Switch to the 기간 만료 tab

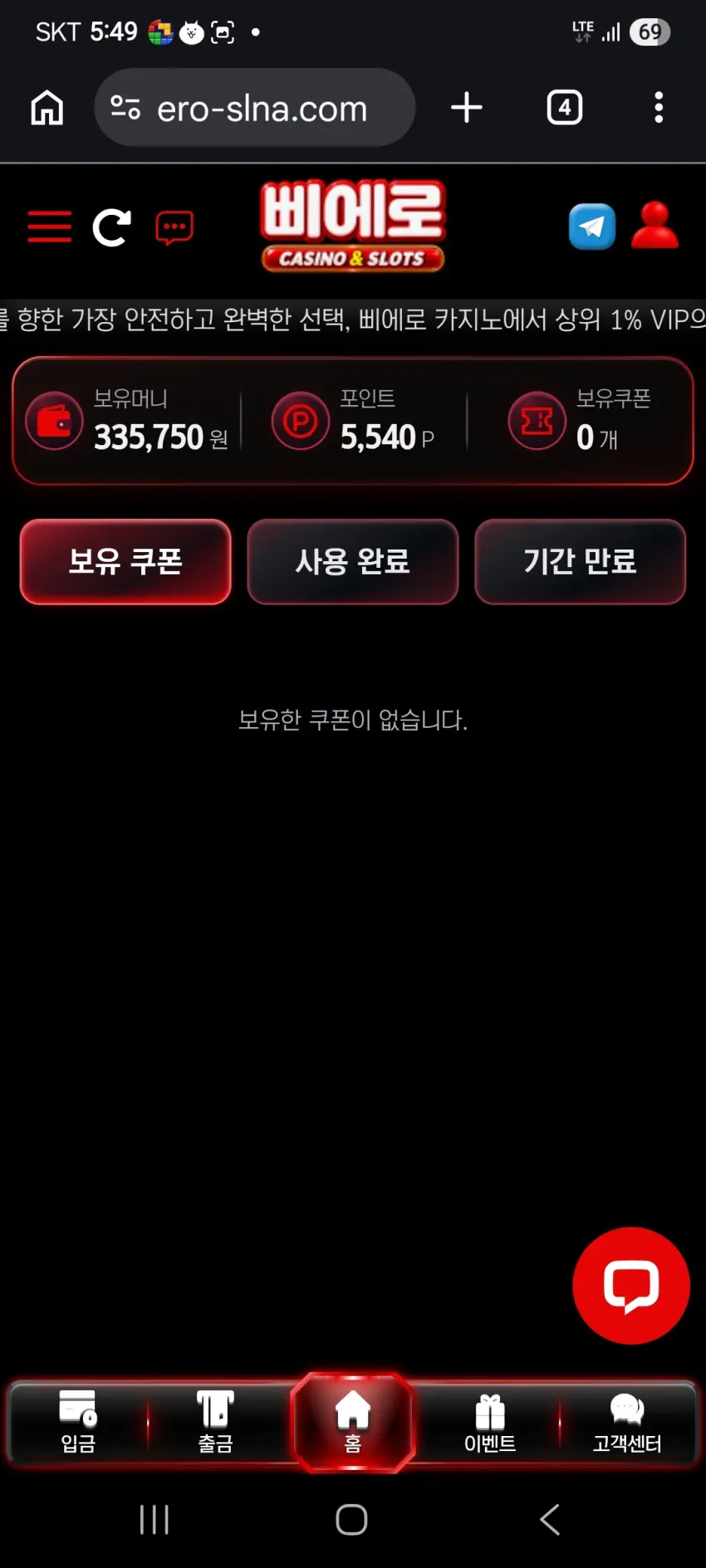click(x=580, y=562)
